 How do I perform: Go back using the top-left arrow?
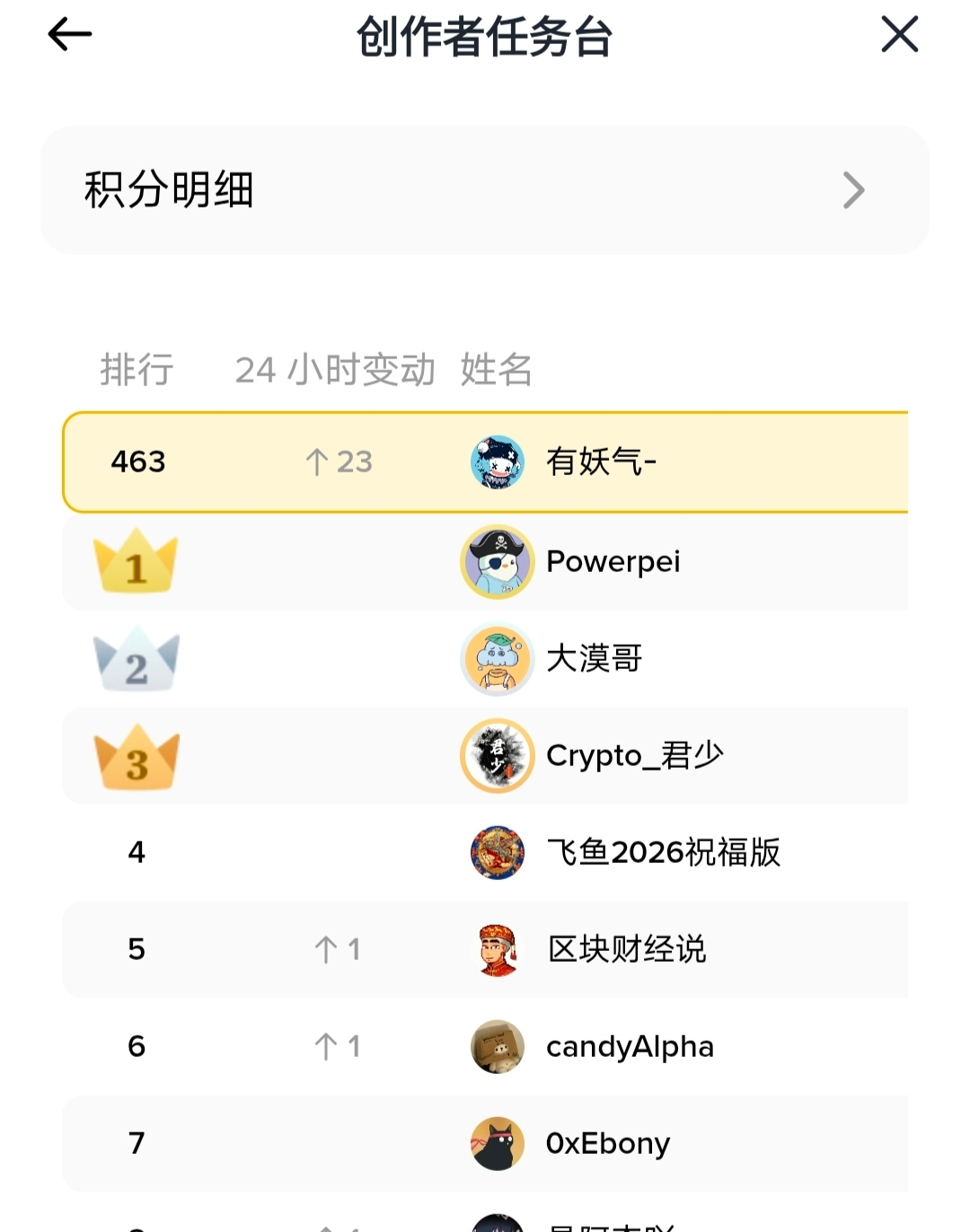pyautogui.click(x=70, y=36)
